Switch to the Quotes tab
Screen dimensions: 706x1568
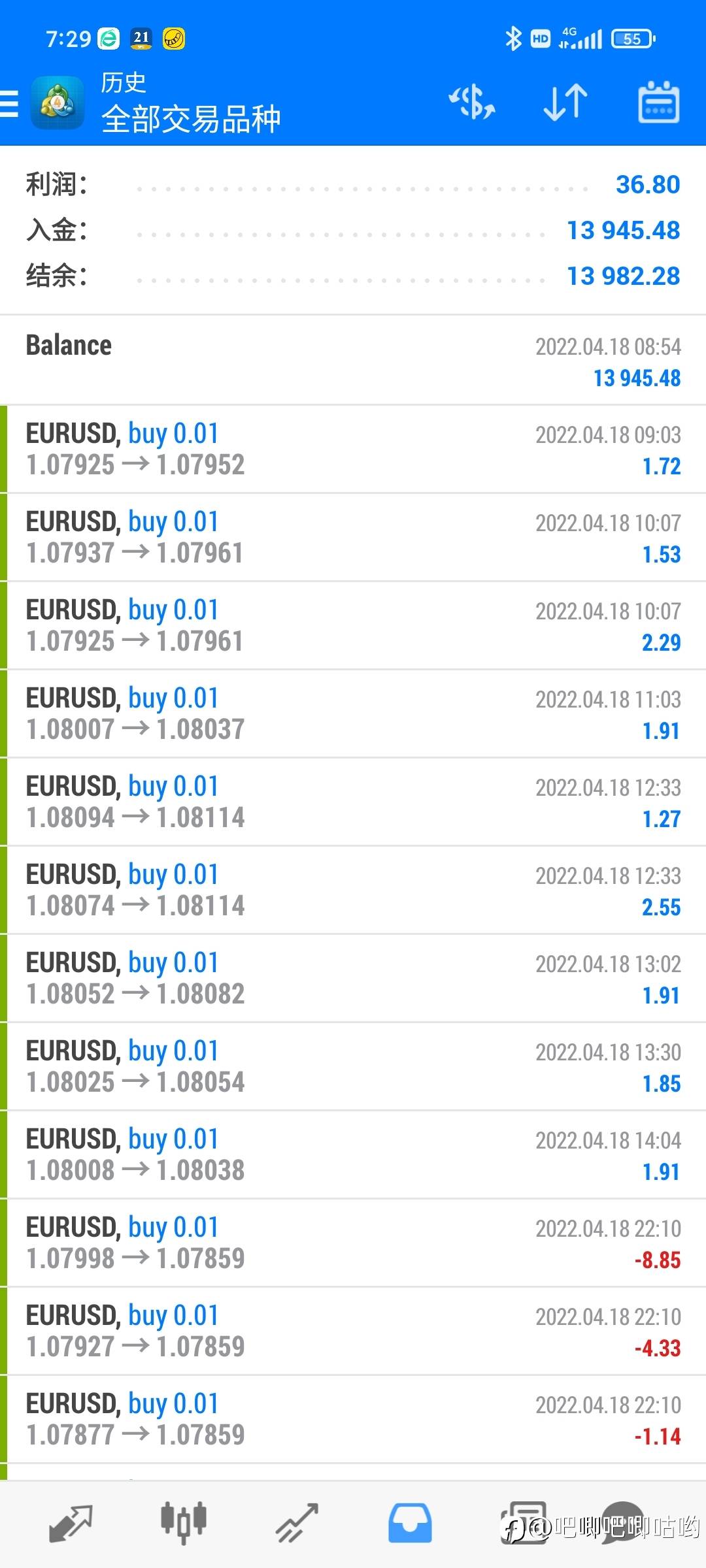(x=71, y=1524)
